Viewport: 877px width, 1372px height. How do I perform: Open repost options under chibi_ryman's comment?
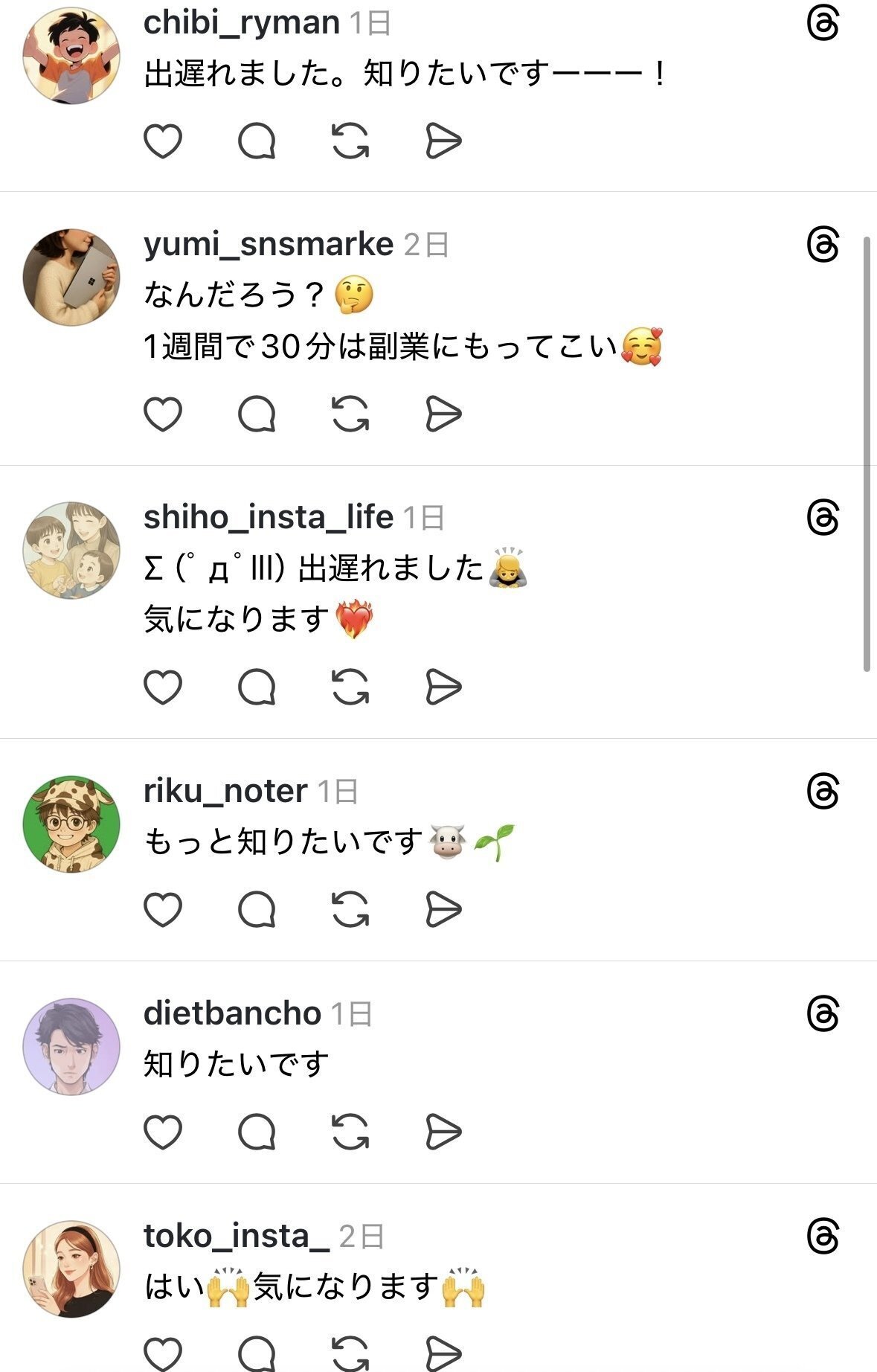(x=349, y=142)
